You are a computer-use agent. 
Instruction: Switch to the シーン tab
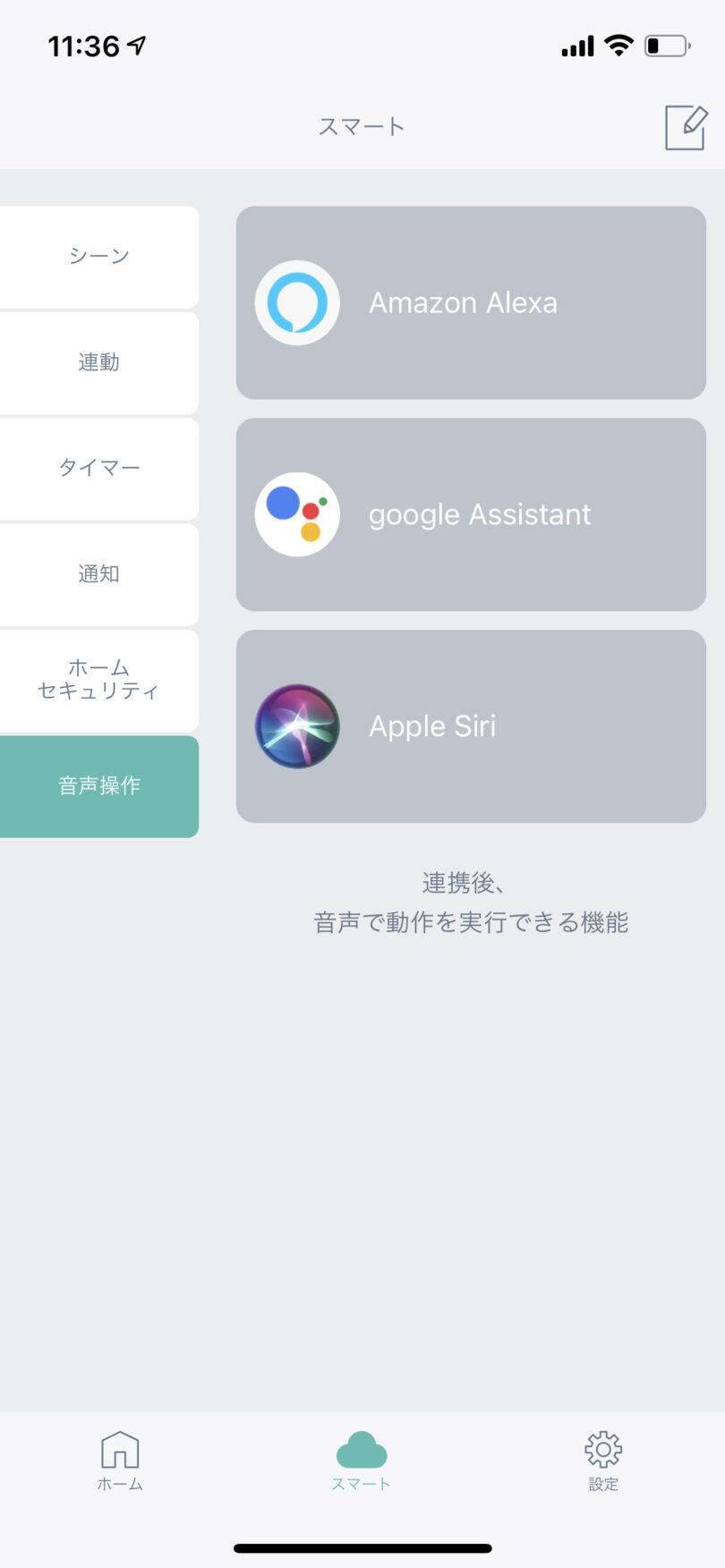98,258
